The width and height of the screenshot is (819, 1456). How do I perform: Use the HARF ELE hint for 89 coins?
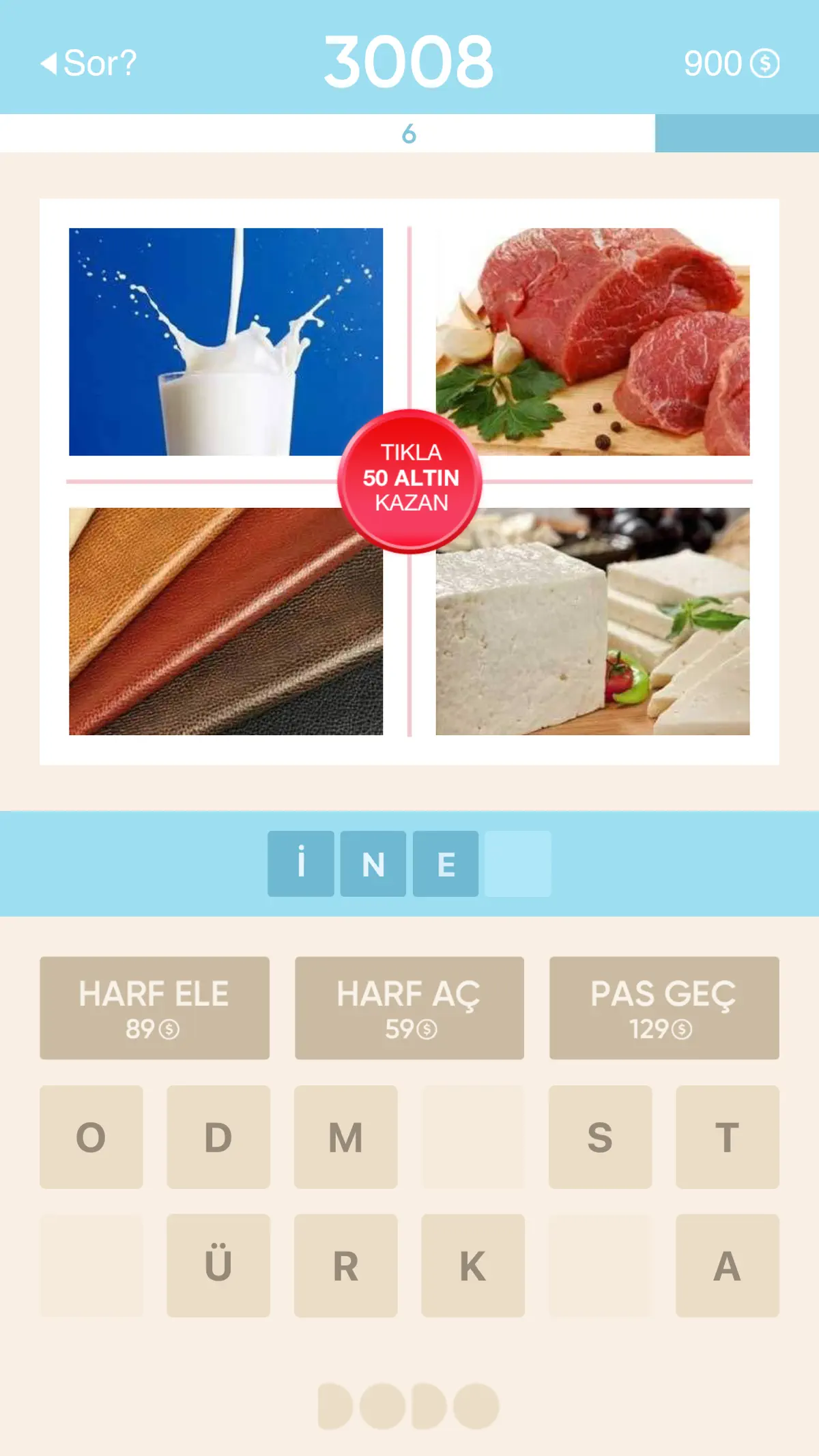pos(154,1008)
